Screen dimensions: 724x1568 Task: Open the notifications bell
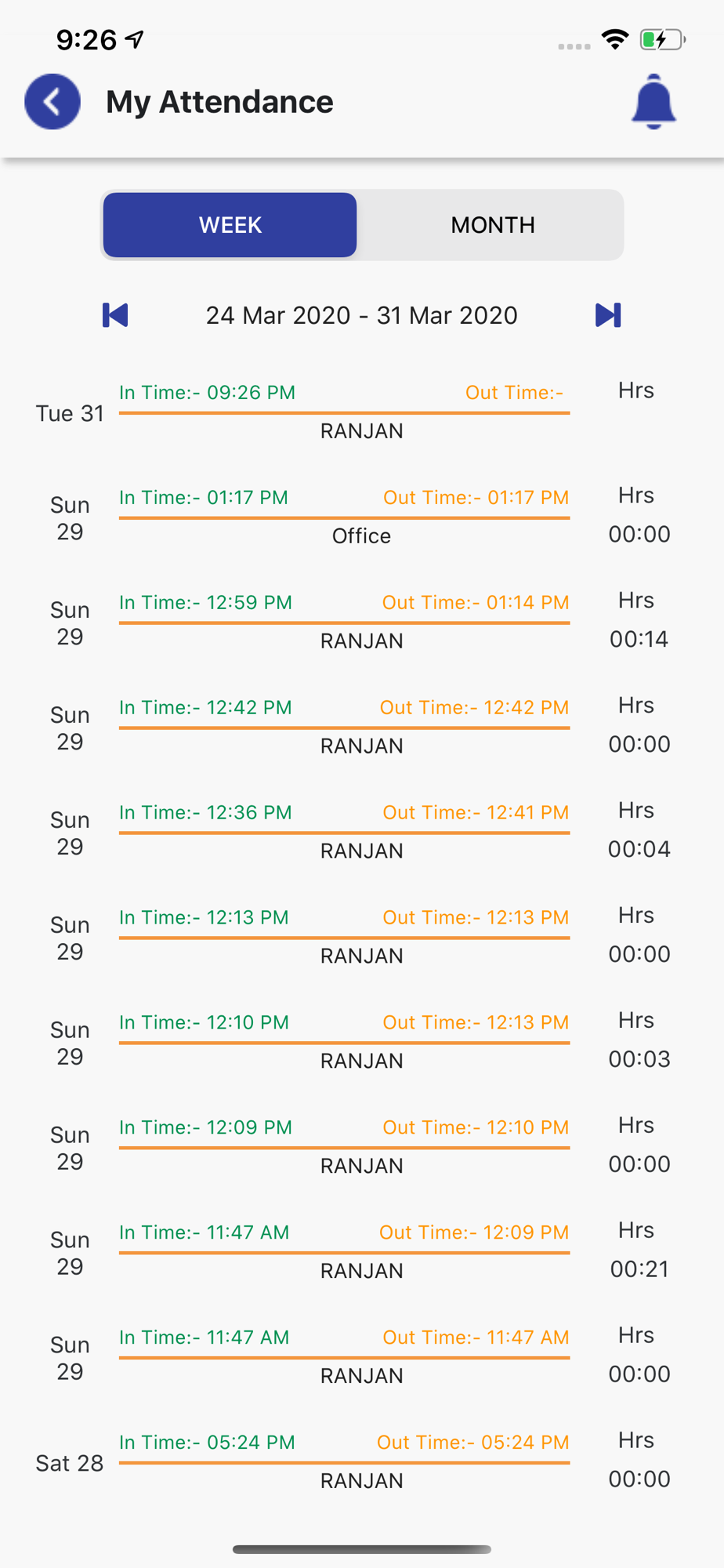coord(653,102)
